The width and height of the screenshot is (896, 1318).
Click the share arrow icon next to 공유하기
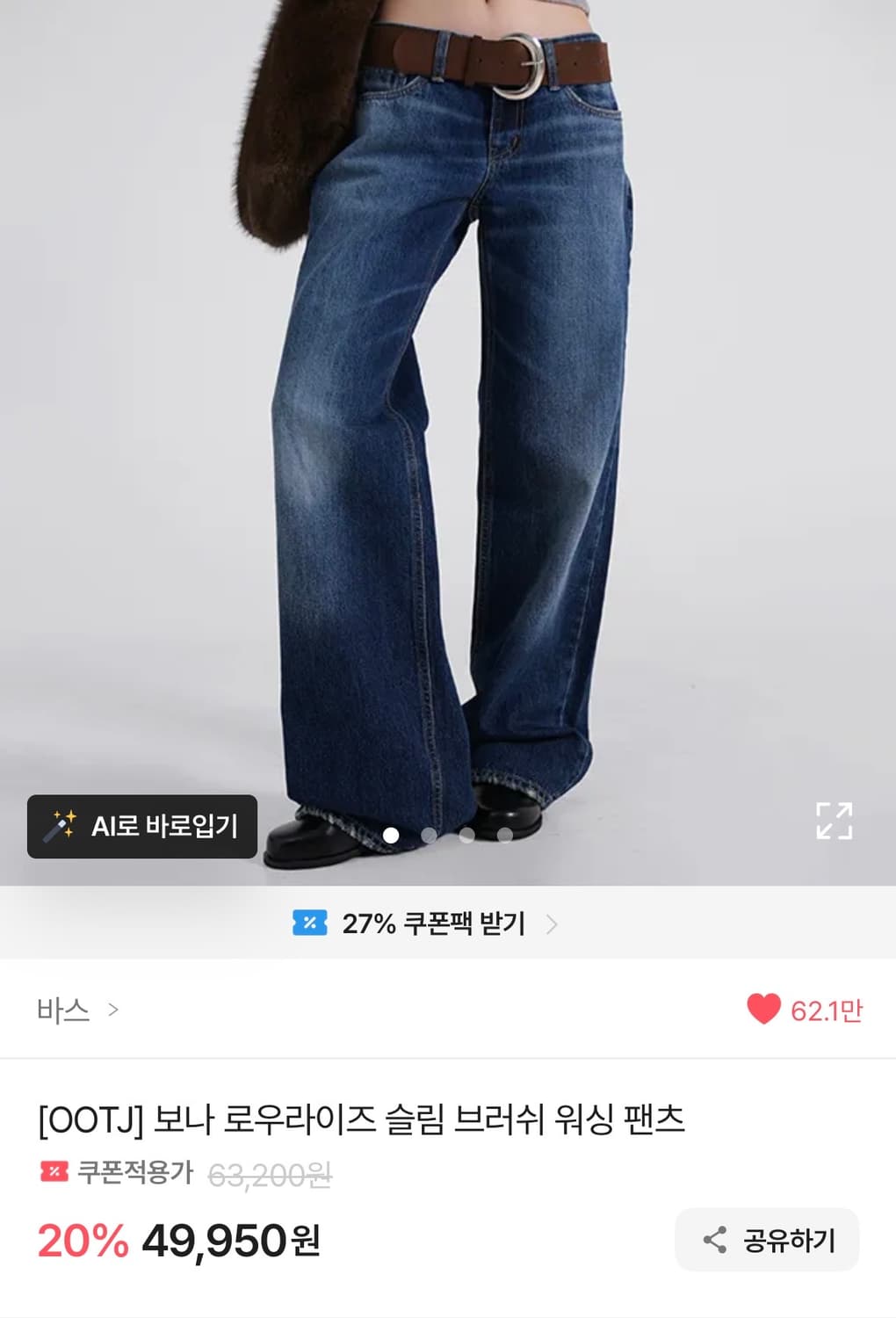[717, 1240]
